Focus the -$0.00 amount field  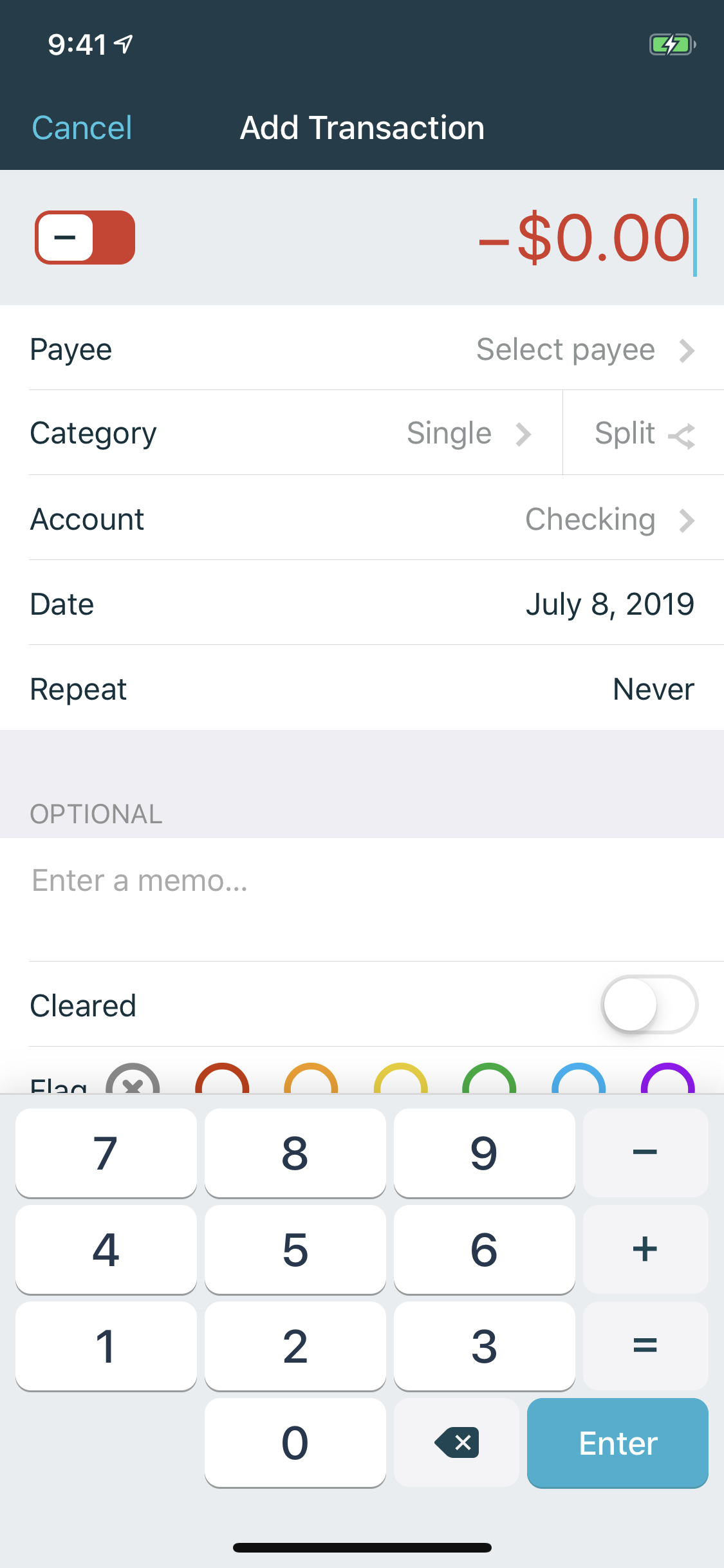(x=584, y=238)
